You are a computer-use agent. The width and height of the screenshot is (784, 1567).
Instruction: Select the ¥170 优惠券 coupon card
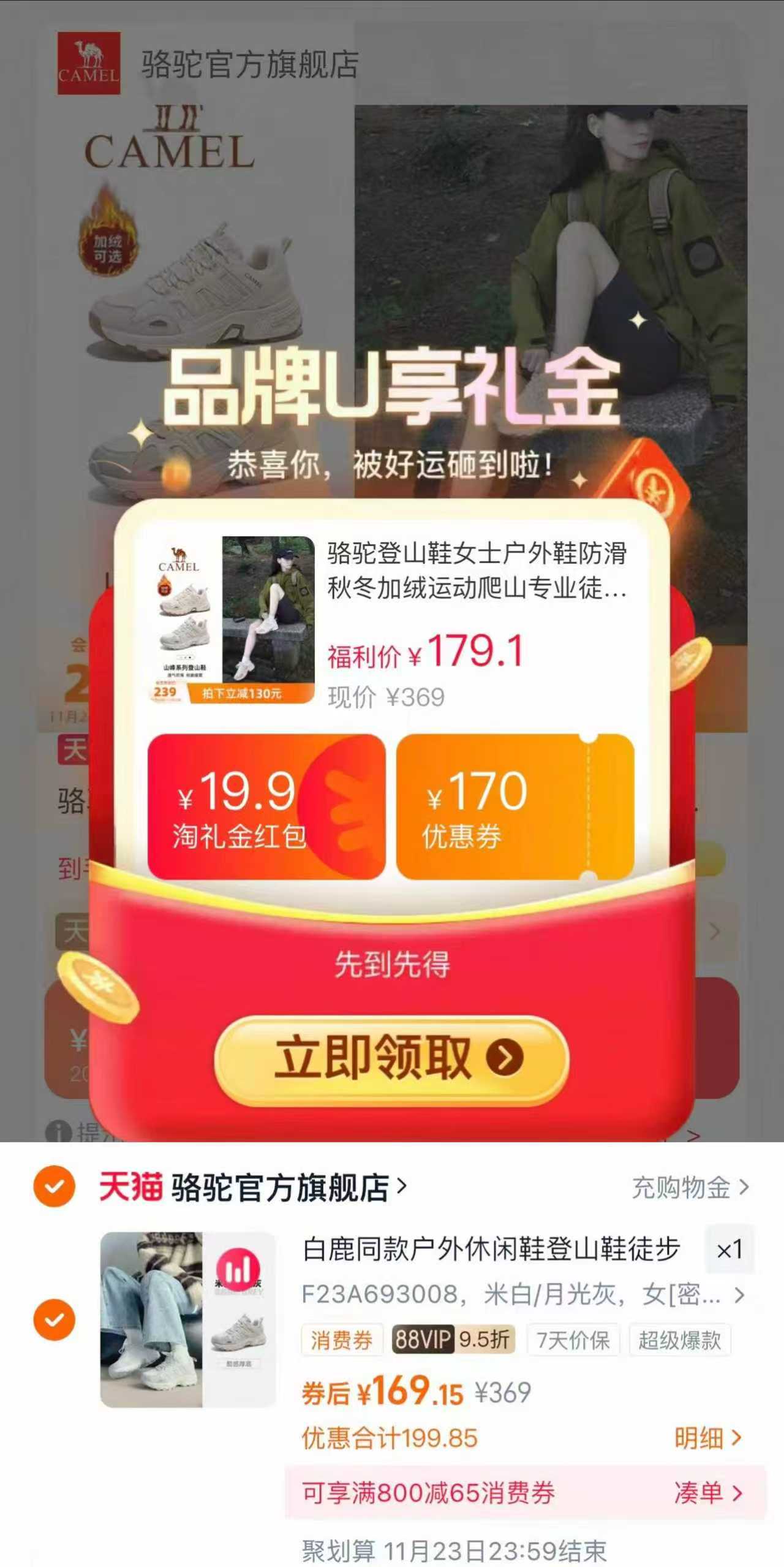pos(516,805)
